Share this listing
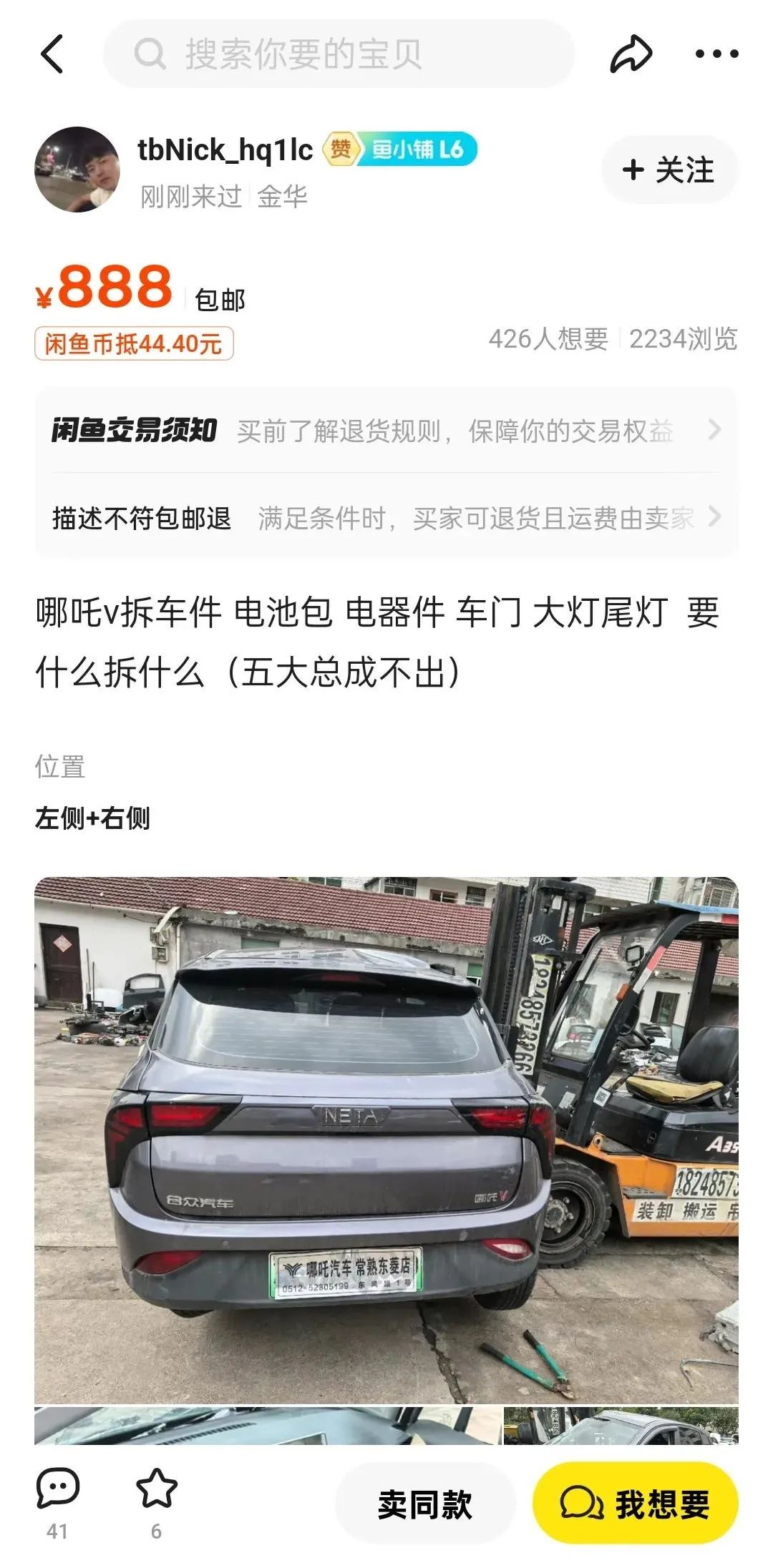The width and height of the screenshot is (773, 1568). (631, 54)
